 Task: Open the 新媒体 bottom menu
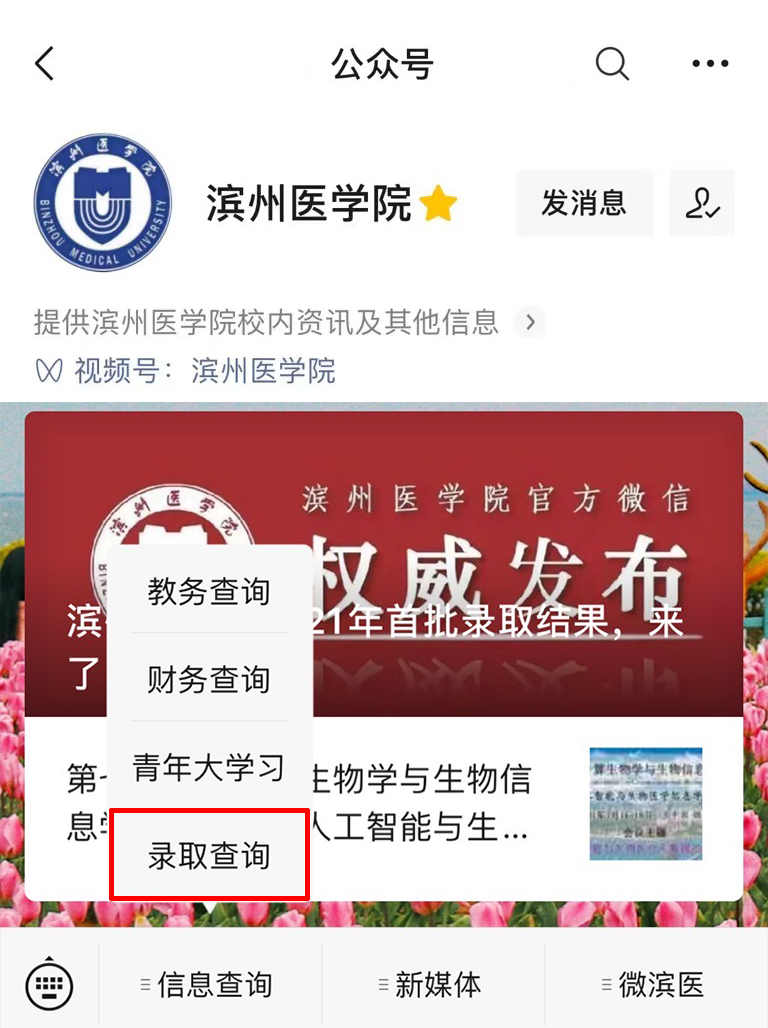(x=433, y=984)
